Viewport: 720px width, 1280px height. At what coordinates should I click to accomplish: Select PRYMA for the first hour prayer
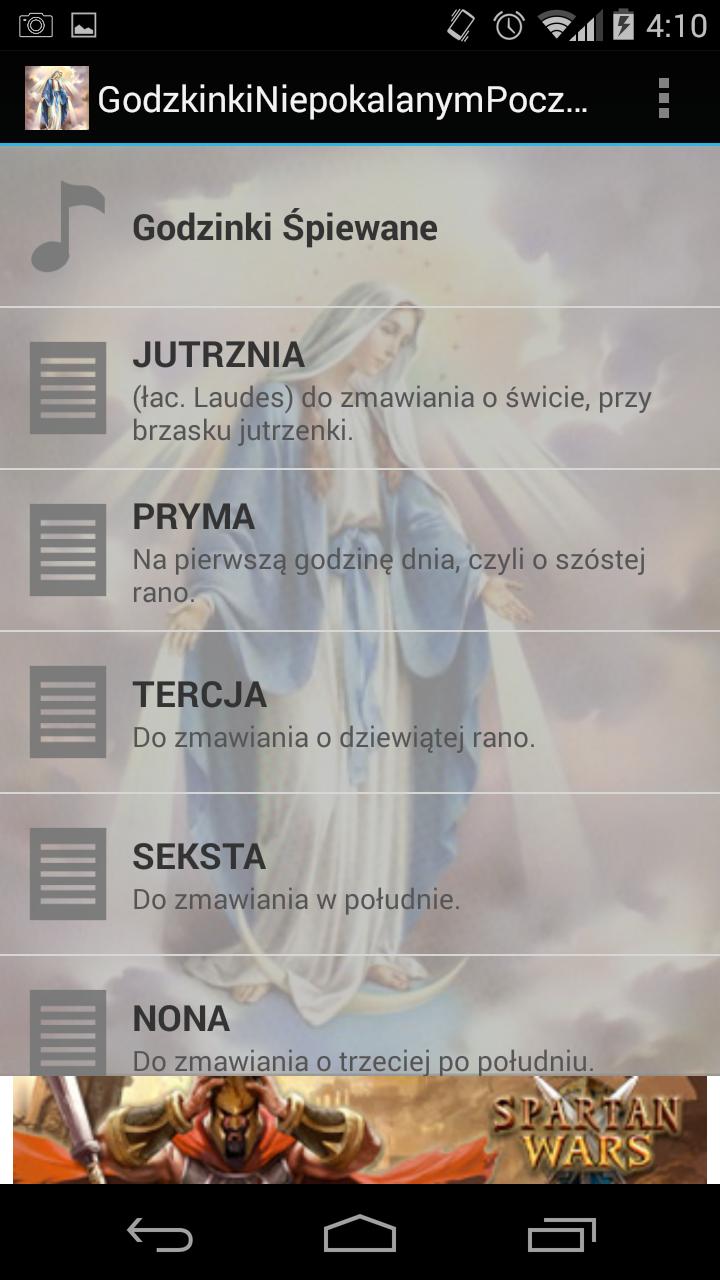click(390, 549)
